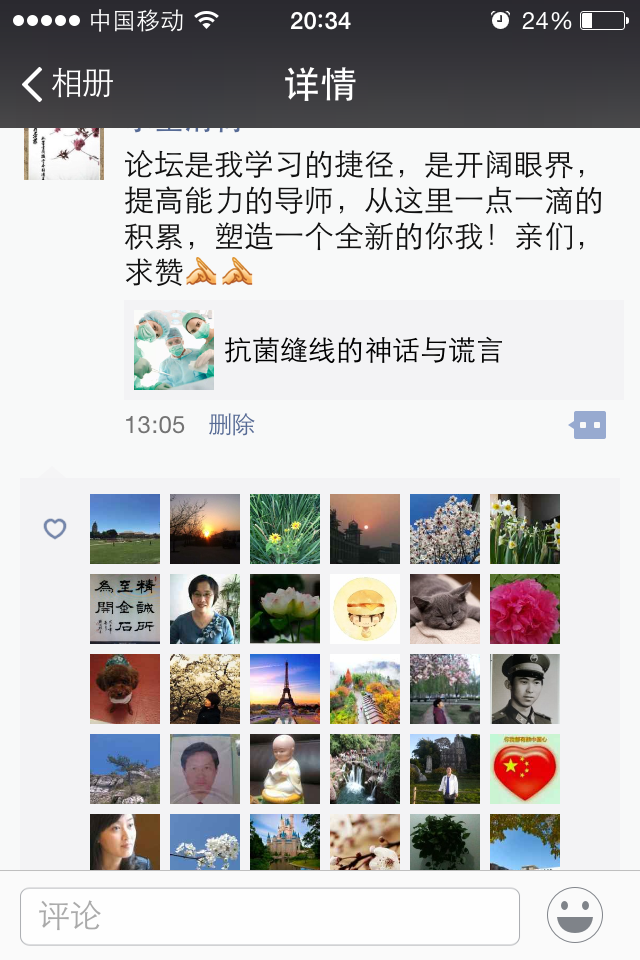View the soldier portrait avatar's profile

[525, 689]
